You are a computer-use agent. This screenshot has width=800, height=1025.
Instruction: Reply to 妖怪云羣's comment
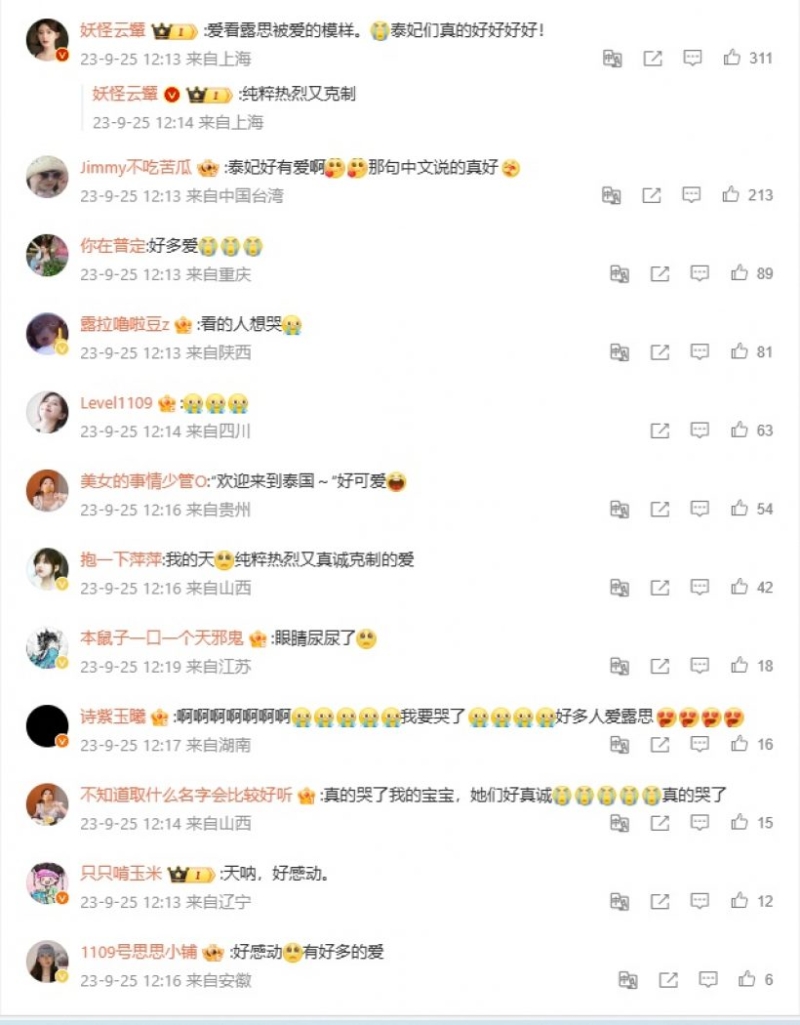click(692, 58)
